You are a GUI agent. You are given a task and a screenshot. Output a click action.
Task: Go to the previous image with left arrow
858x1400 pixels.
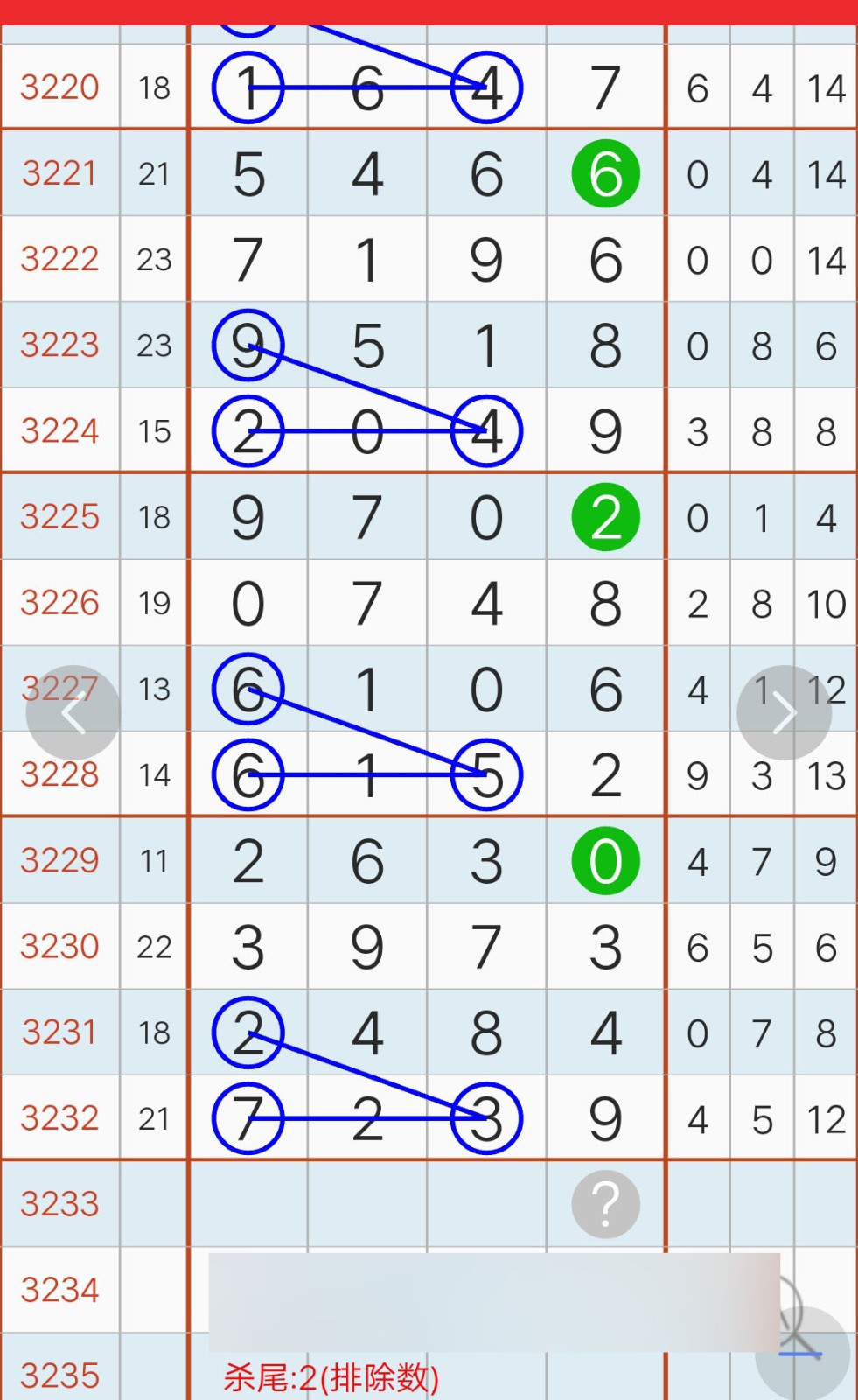coord(73,712)
